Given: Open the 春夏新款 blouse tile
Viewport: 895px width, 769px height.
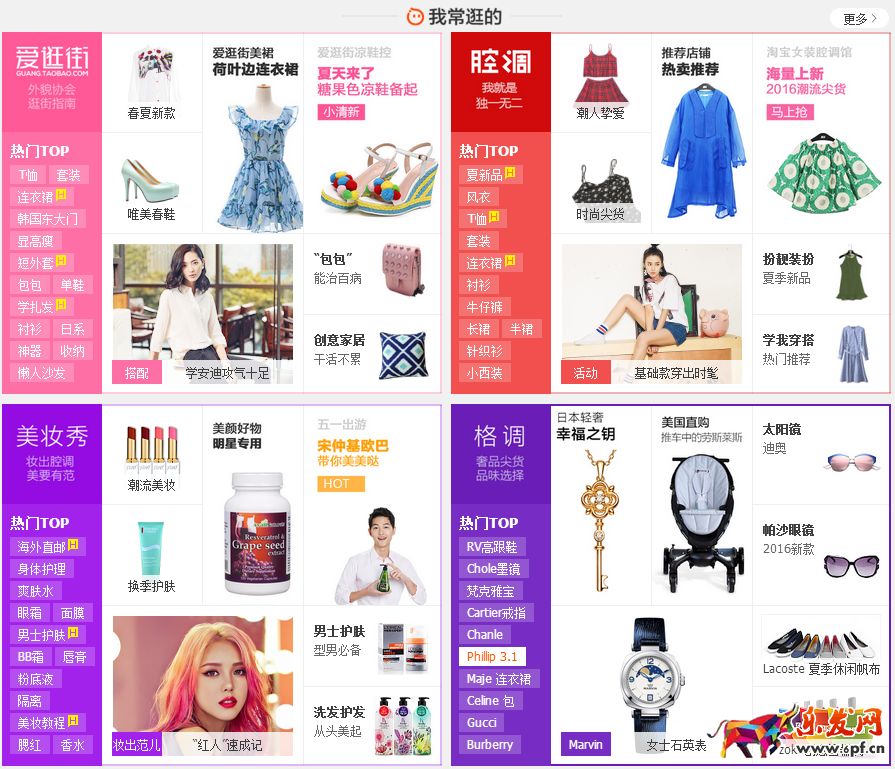Looking at the screenshot, I should coord(151,83).
